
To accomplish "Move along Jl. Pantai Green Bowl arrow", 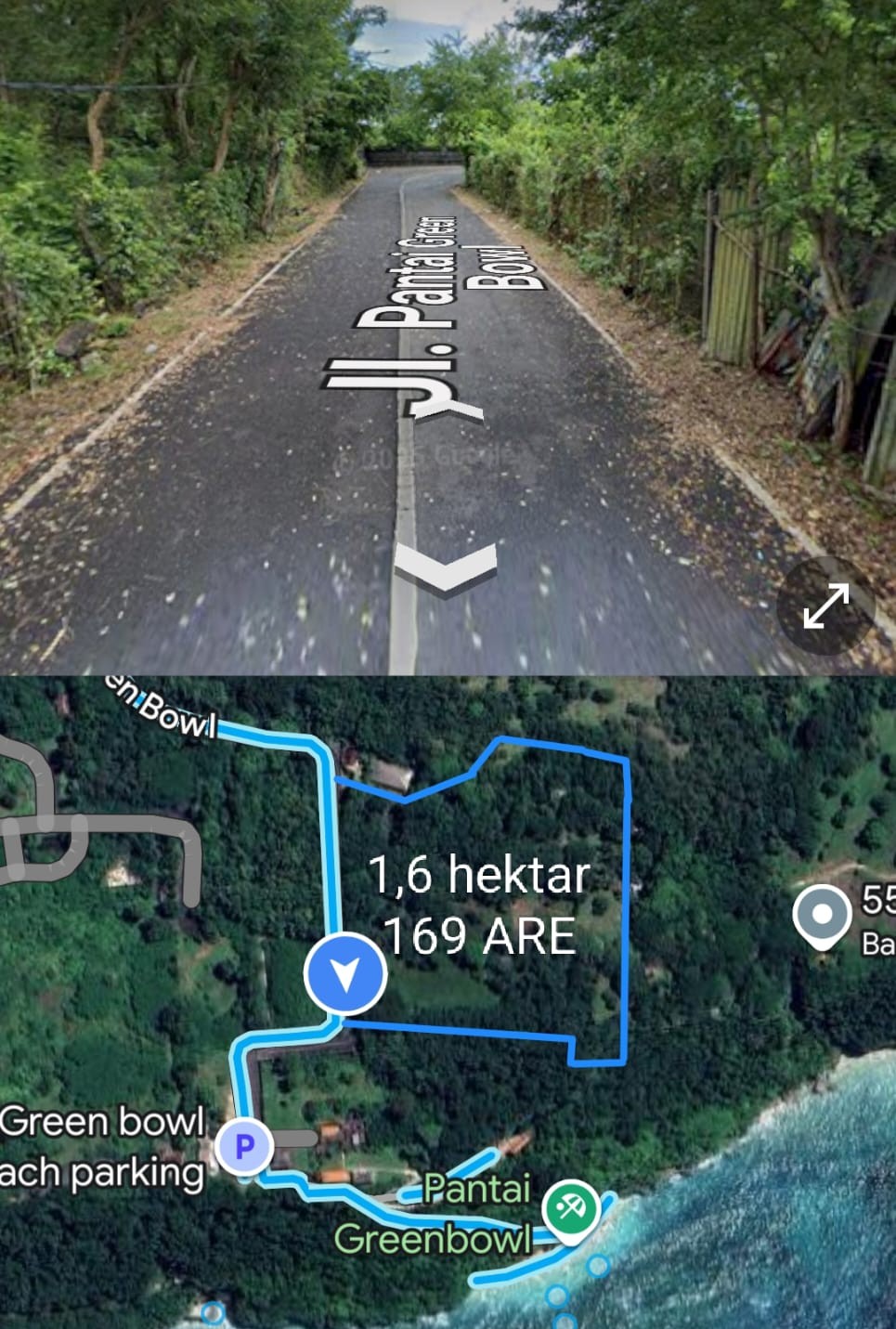I will pyautogui.click(x=446, y=565).
